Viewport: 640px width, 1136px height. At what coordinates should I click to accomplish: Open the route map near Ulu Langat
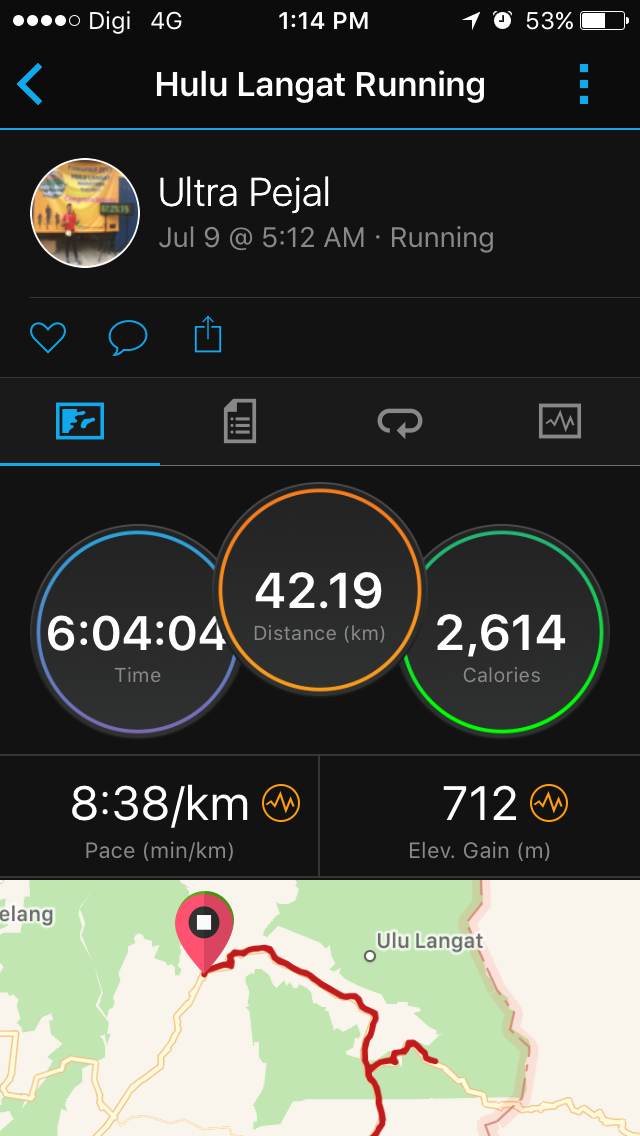click(x=320, y=1008)
